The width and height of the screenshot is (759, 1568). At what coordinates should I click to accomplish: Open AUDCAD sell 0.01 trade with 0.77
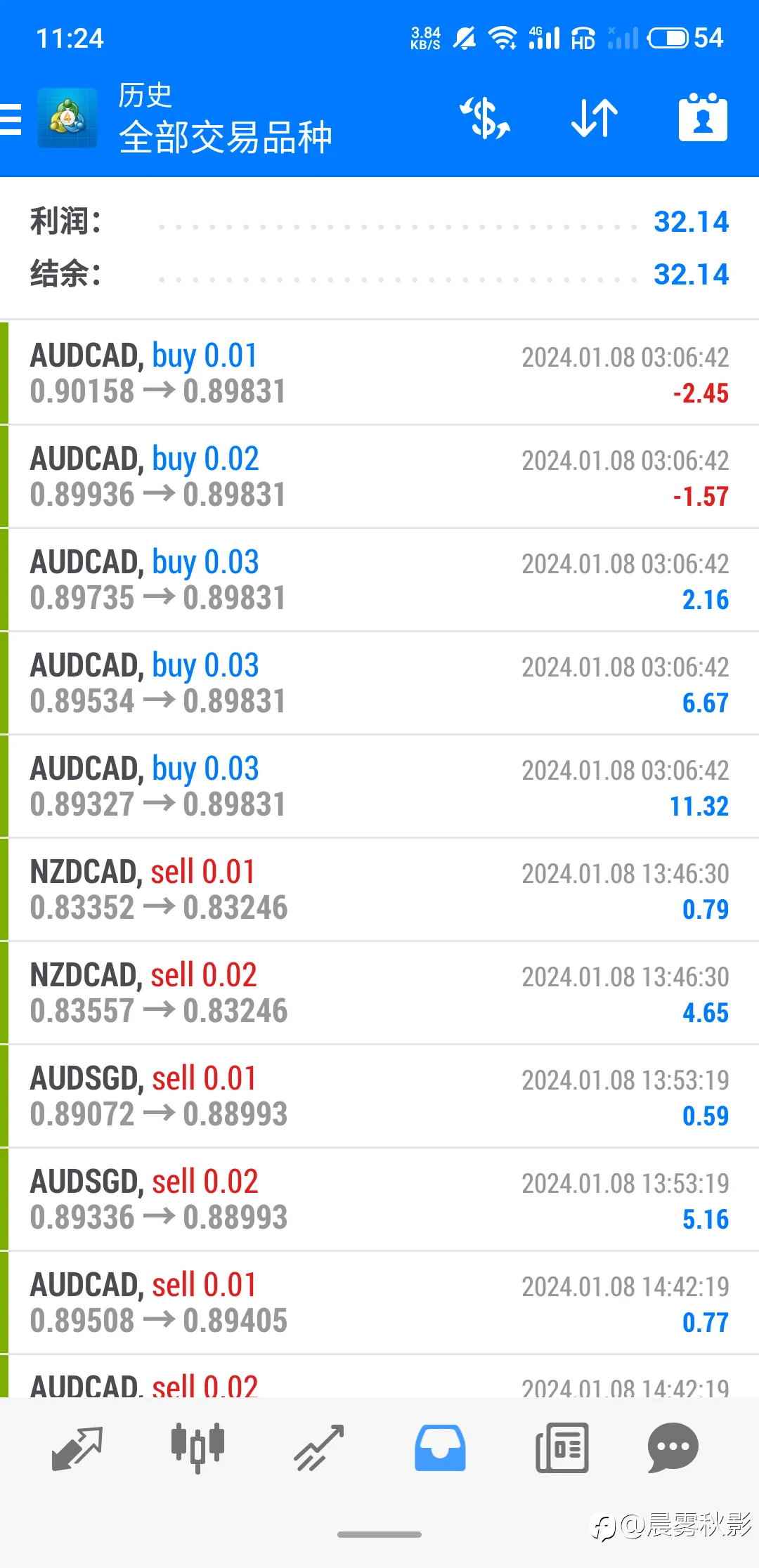pyautogui.click(x=379, y=1302)
